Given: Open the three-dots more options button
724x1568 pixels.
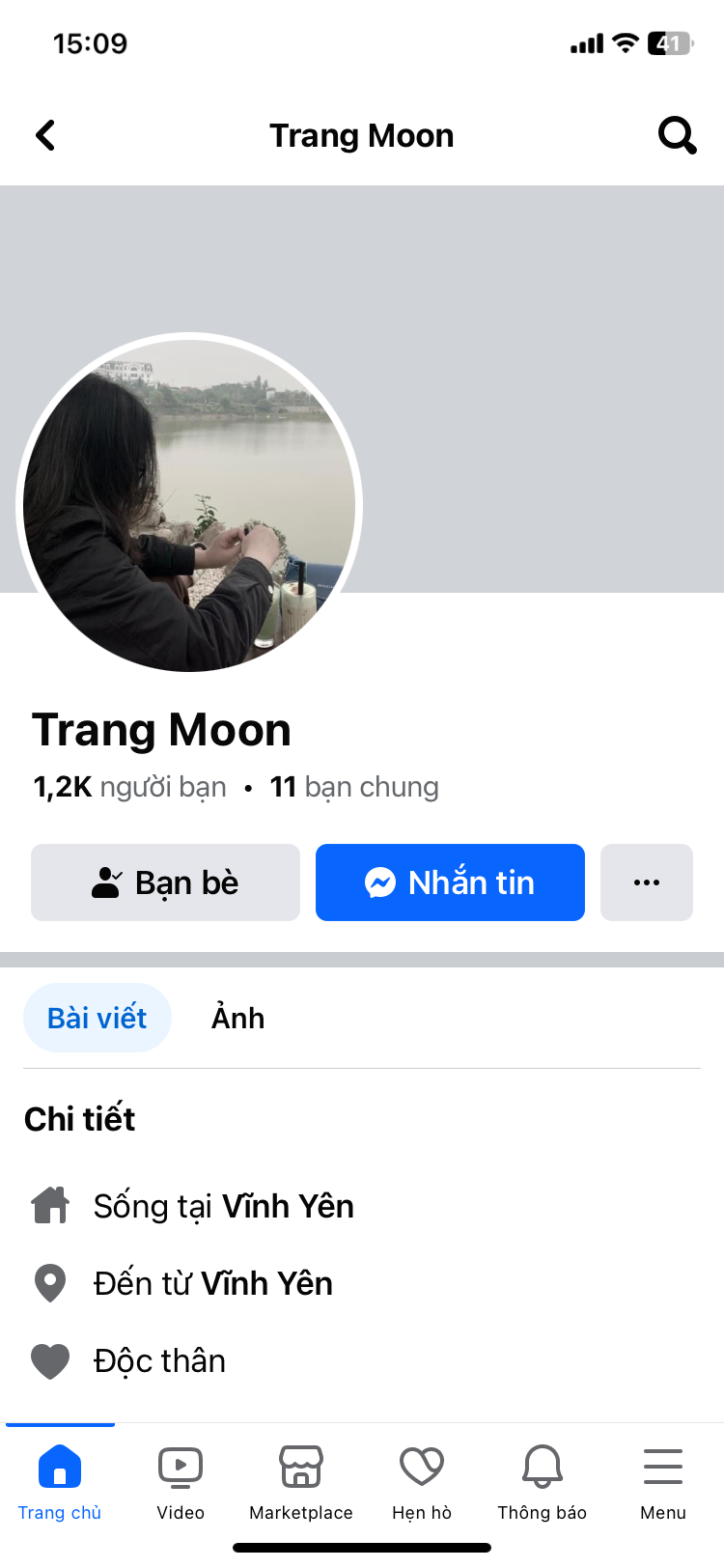Looking at the screenshot, I should (x=646, y=882).
